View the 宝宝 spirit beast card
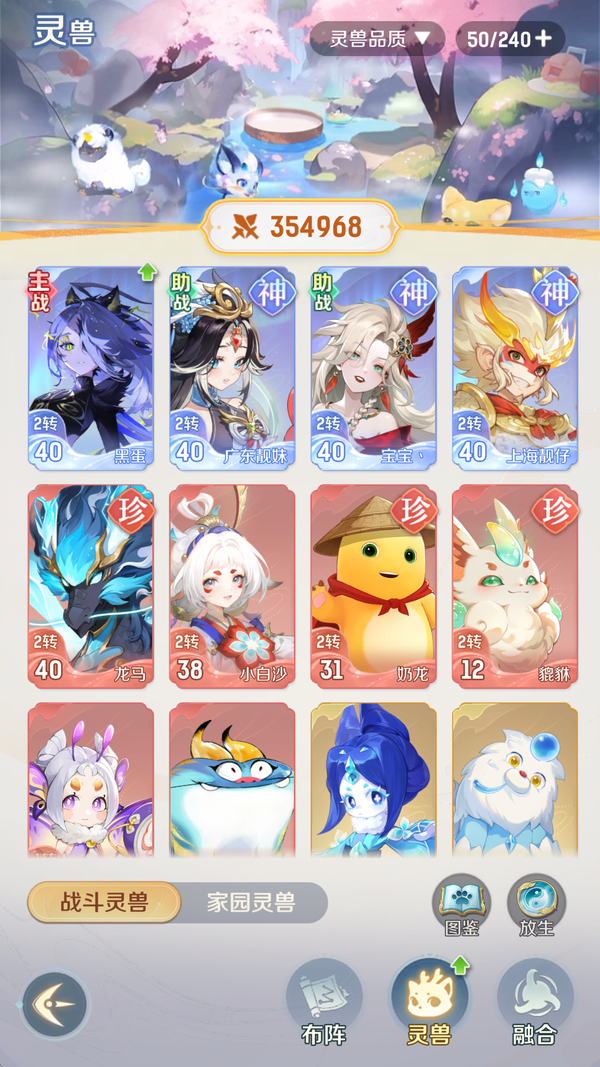Screen dimensions: 600x1067 pyautogui.click(x=373, y=366)
